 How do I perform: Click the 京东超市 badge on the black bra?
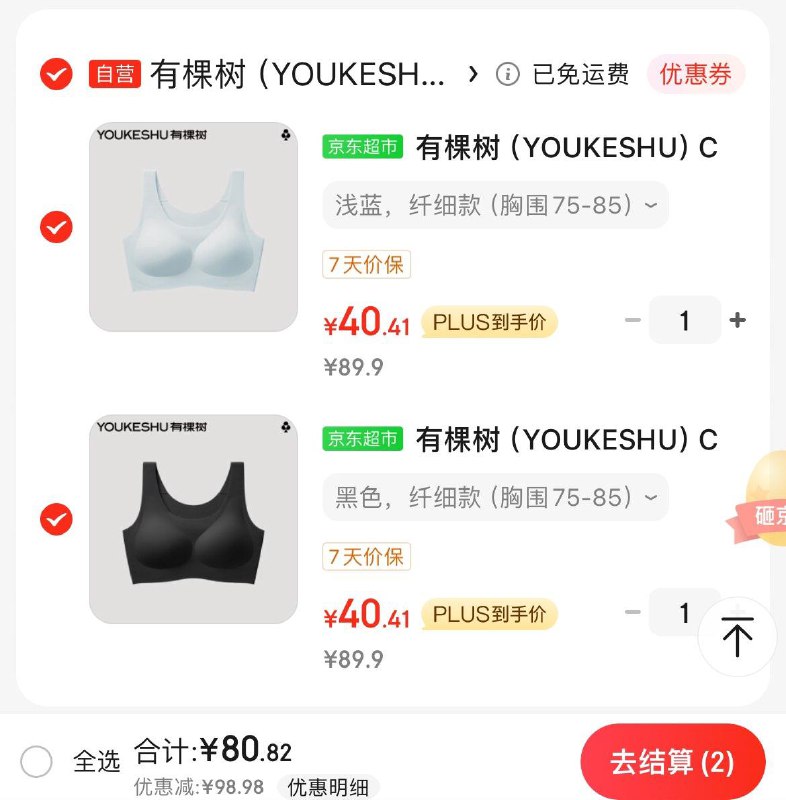click(x=362, y=440)
